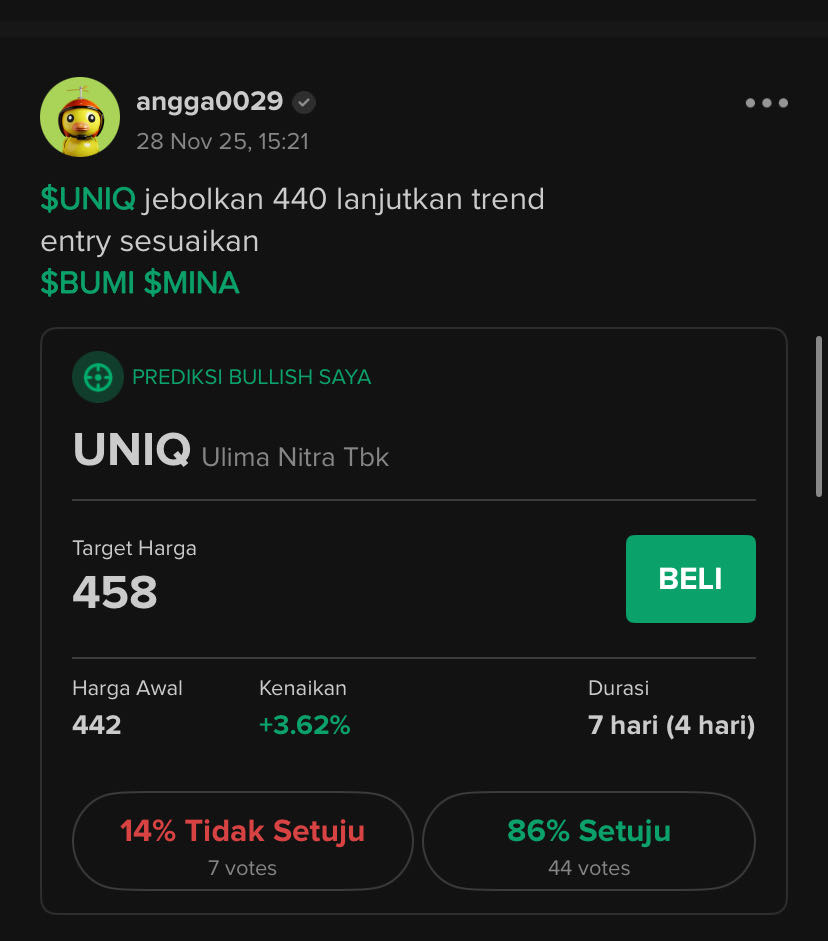Vote Tidak Setuju on the prediction

point(242,841)
